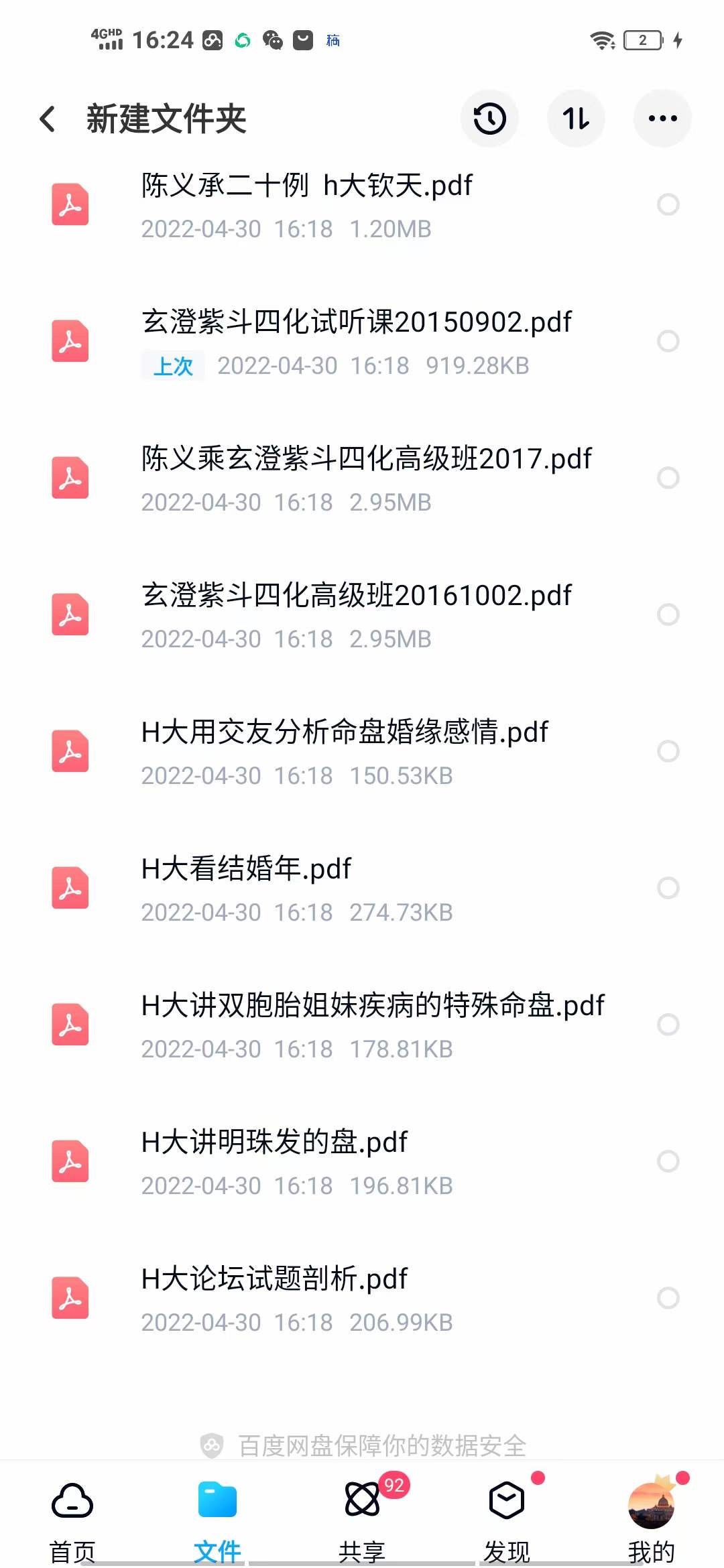Open the transfer history clock icon
The image size is (724, 1568).
pyautogui.click(x=490, y=117)
